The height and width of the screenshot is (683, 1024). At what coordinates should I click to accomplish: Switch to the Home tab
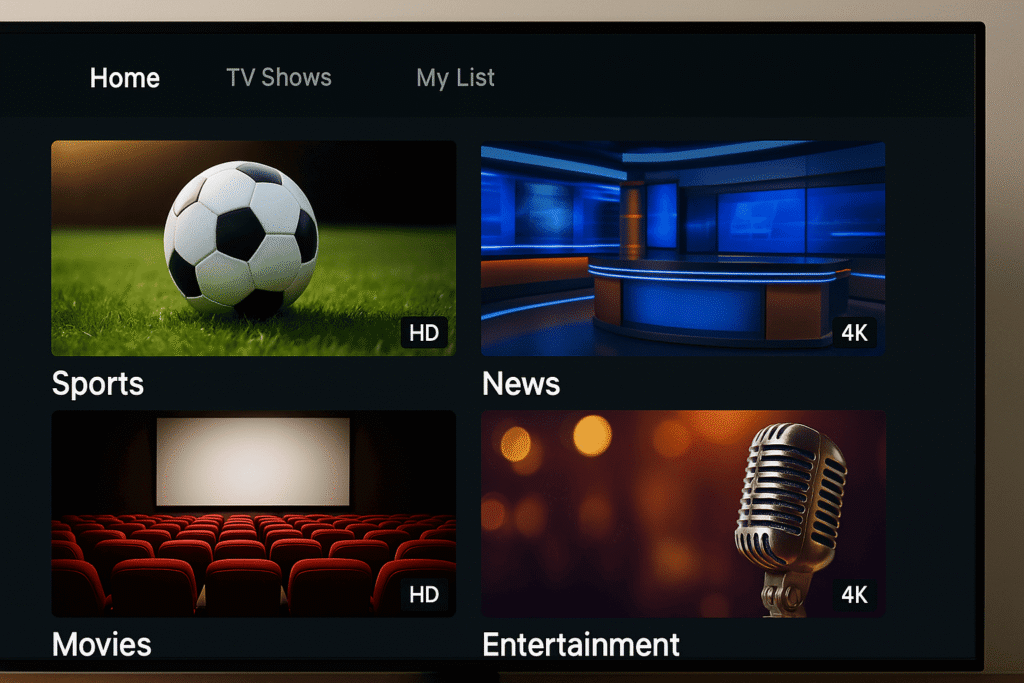[x=125, y=78]
